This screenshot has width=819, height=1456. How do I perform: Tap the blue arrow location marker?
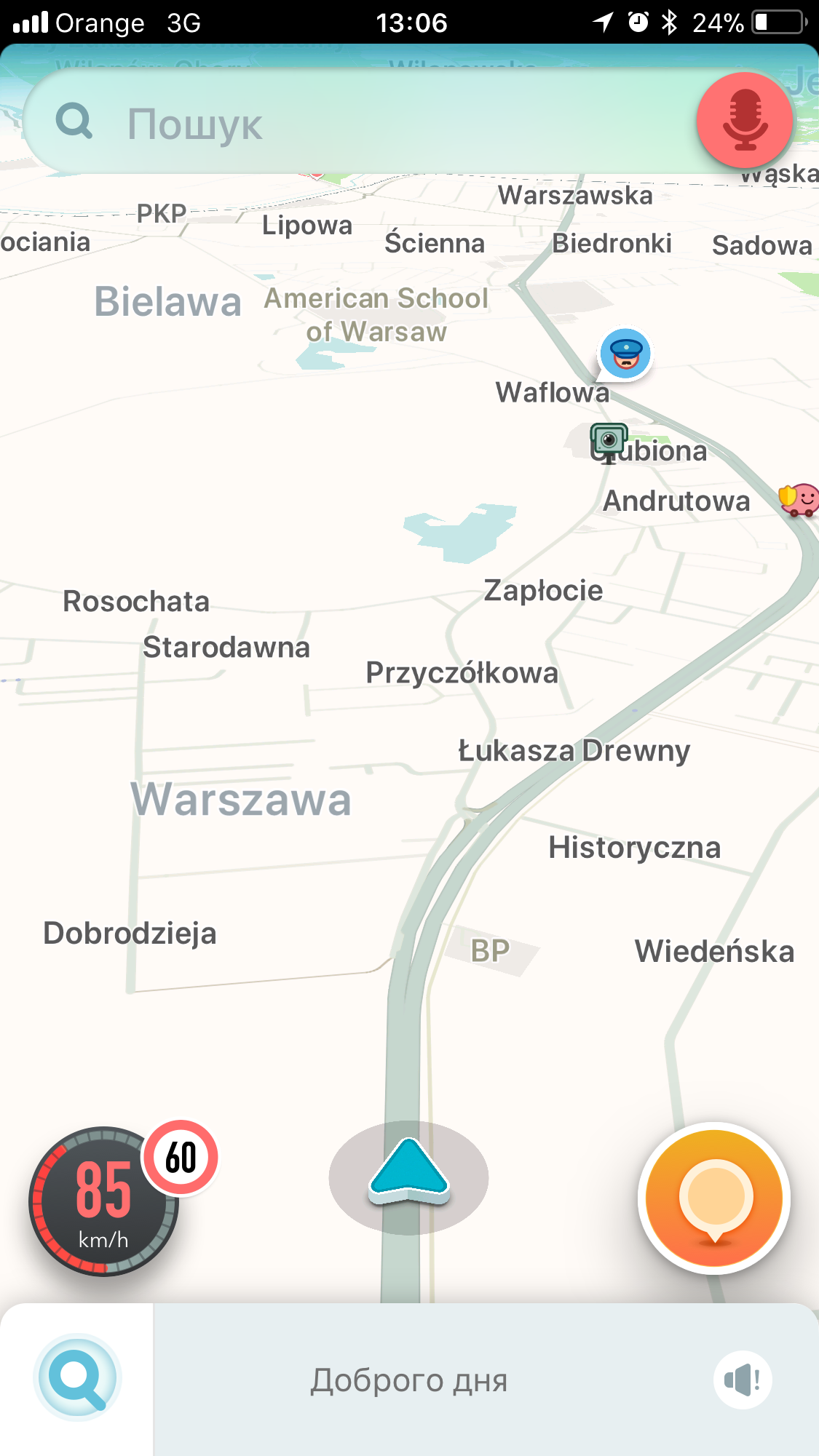408,1171
